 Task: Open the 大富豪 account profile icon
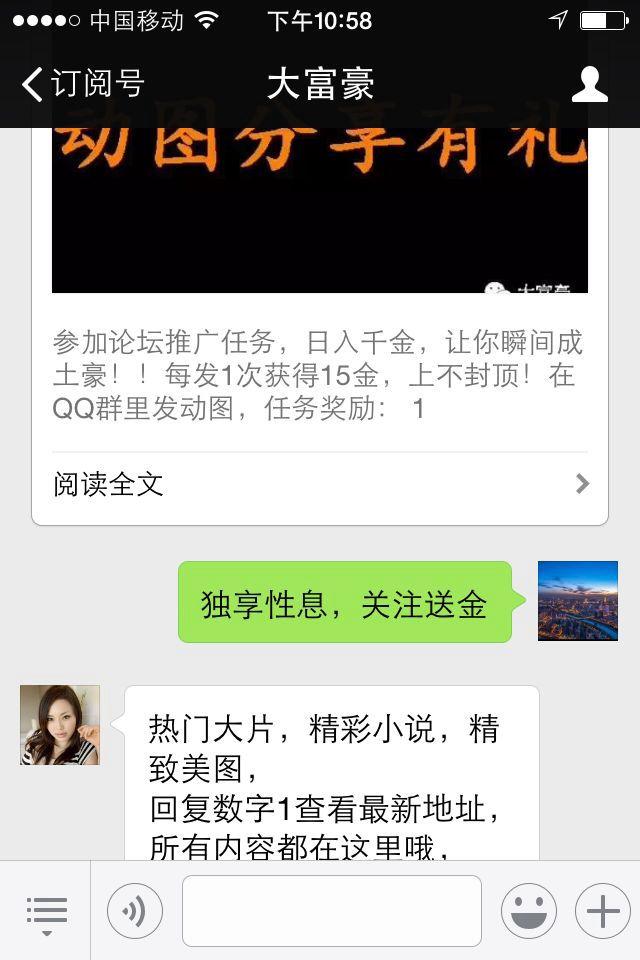point(589,84)
